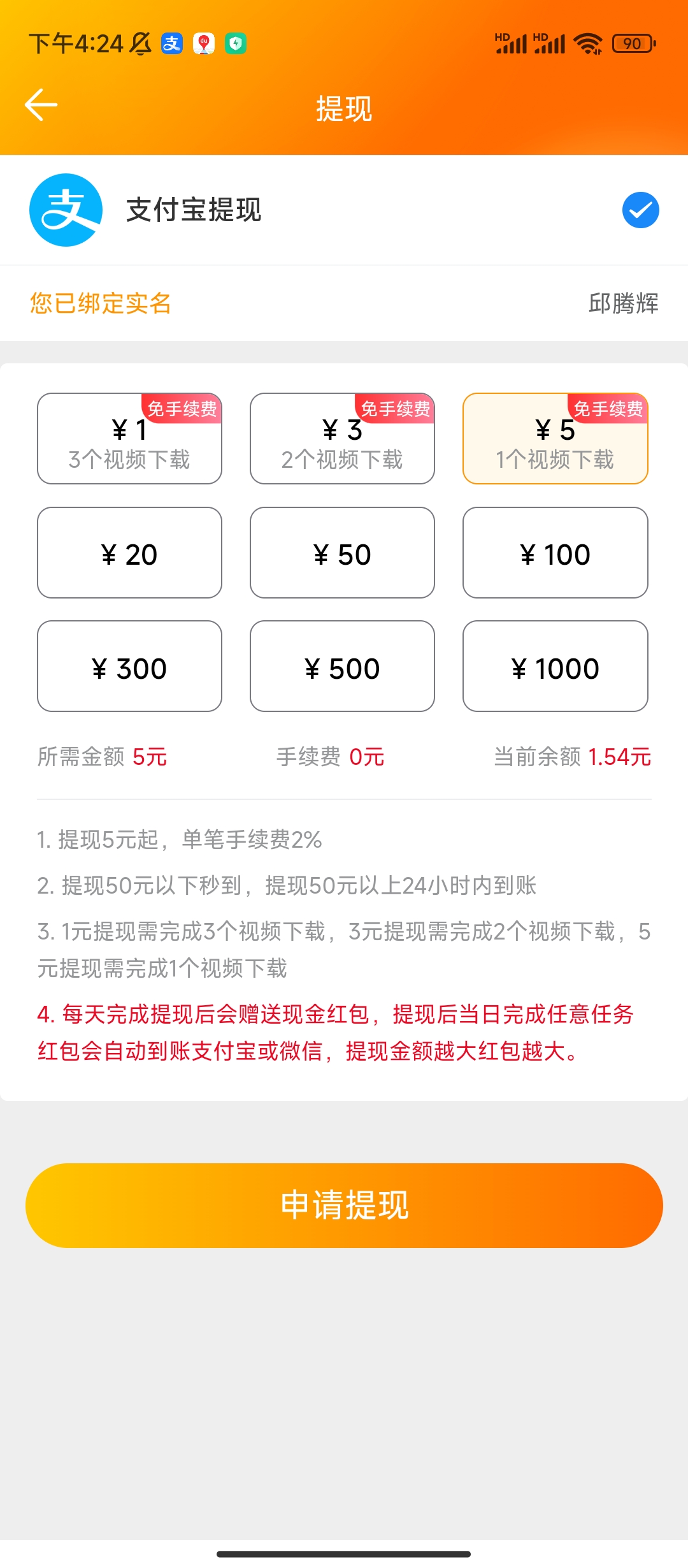Image resolution: width=688 pixels, height=1568 pixels.
Task: Choose the ¥5 withdrawal amount
Action: 555,439
